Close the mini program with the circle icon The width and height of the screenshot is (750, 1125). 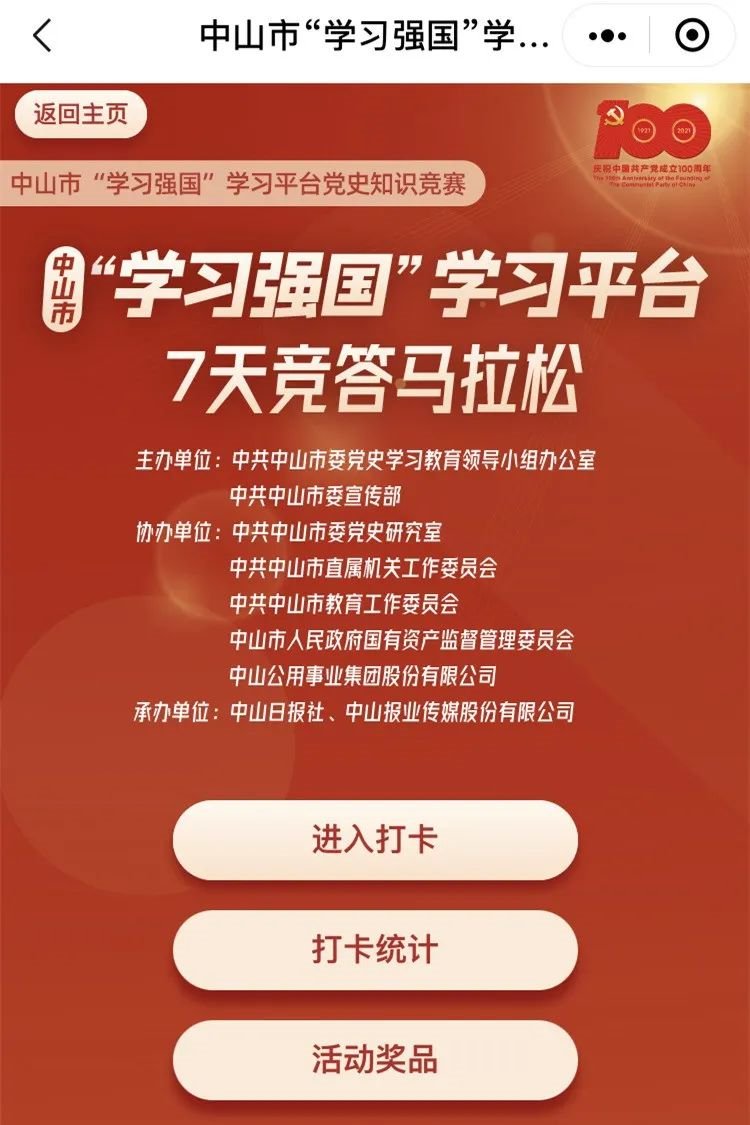pos(692,36)
